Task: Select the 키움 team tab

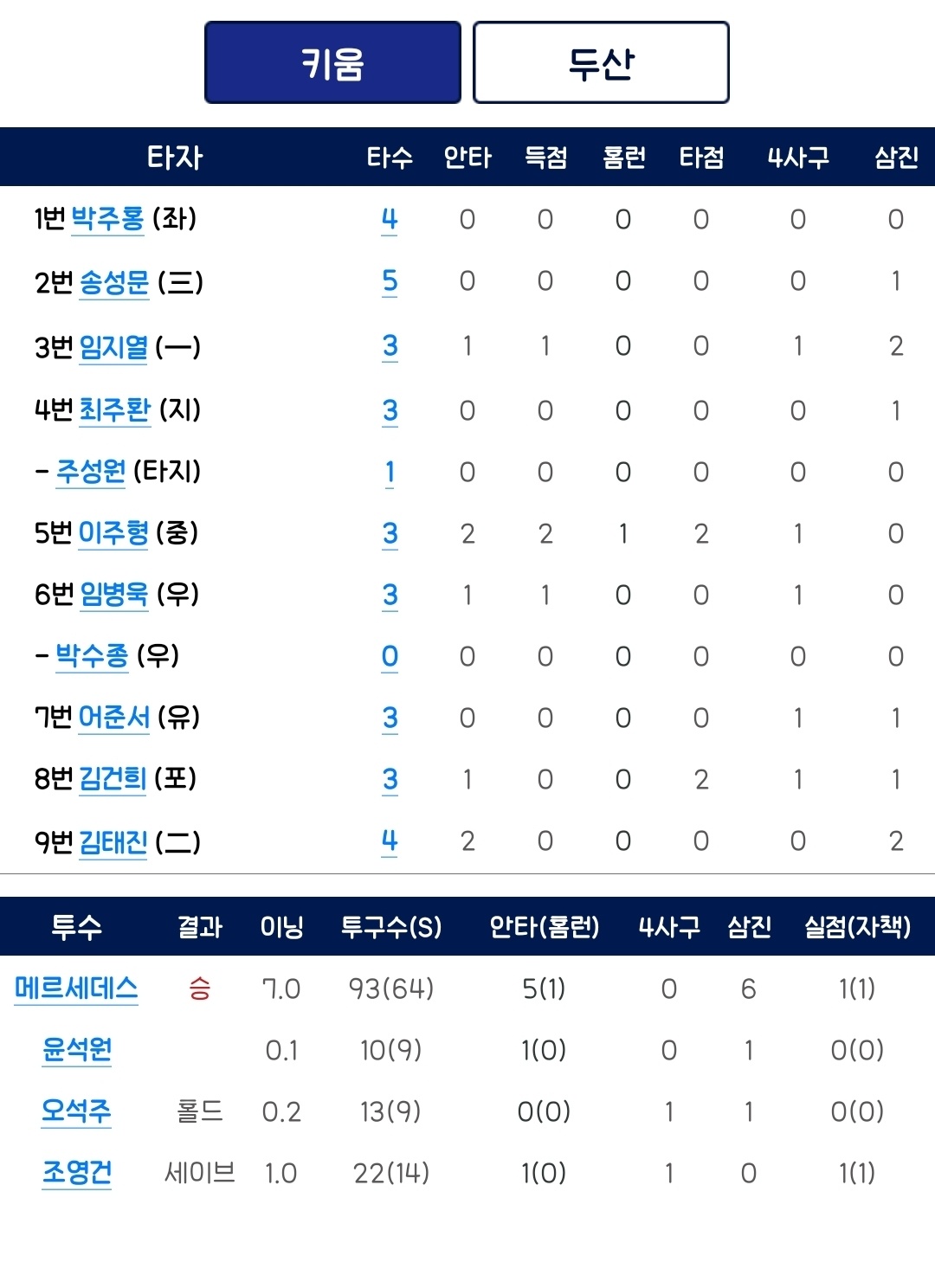Action: pos(332,63)
